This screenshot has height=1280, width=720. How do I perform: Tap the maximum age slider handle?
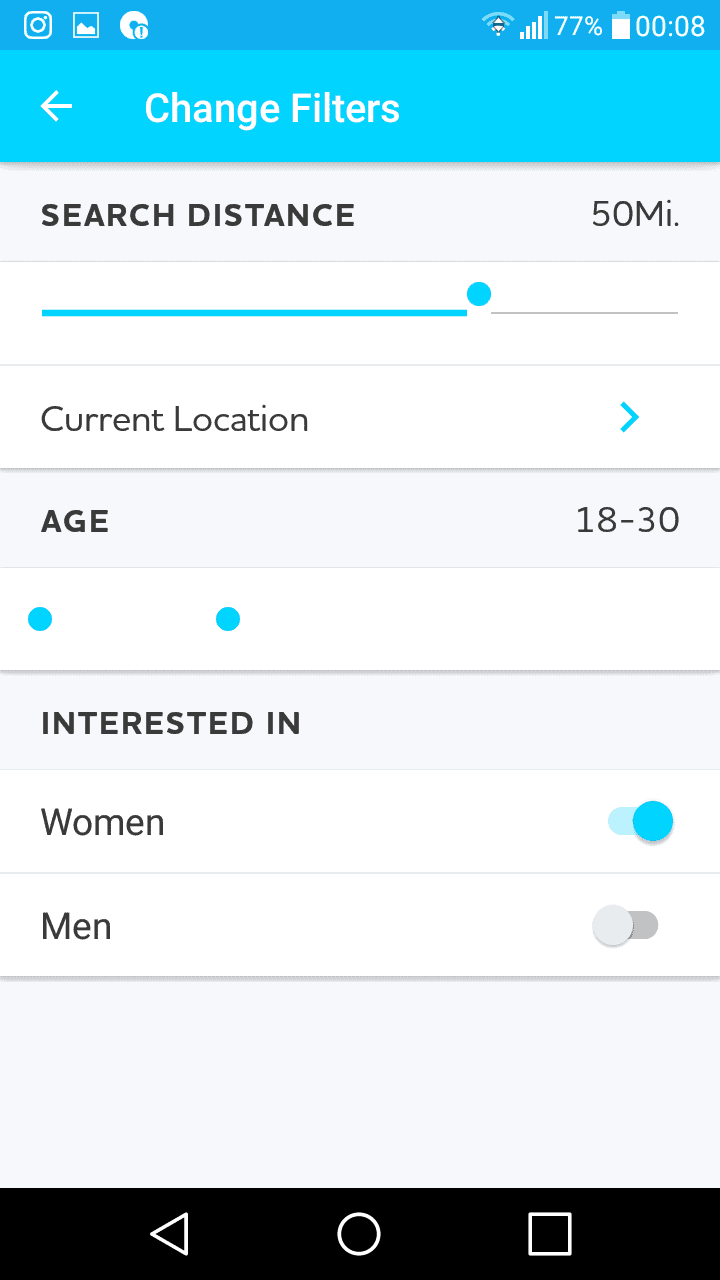click(x=228, y=620)
